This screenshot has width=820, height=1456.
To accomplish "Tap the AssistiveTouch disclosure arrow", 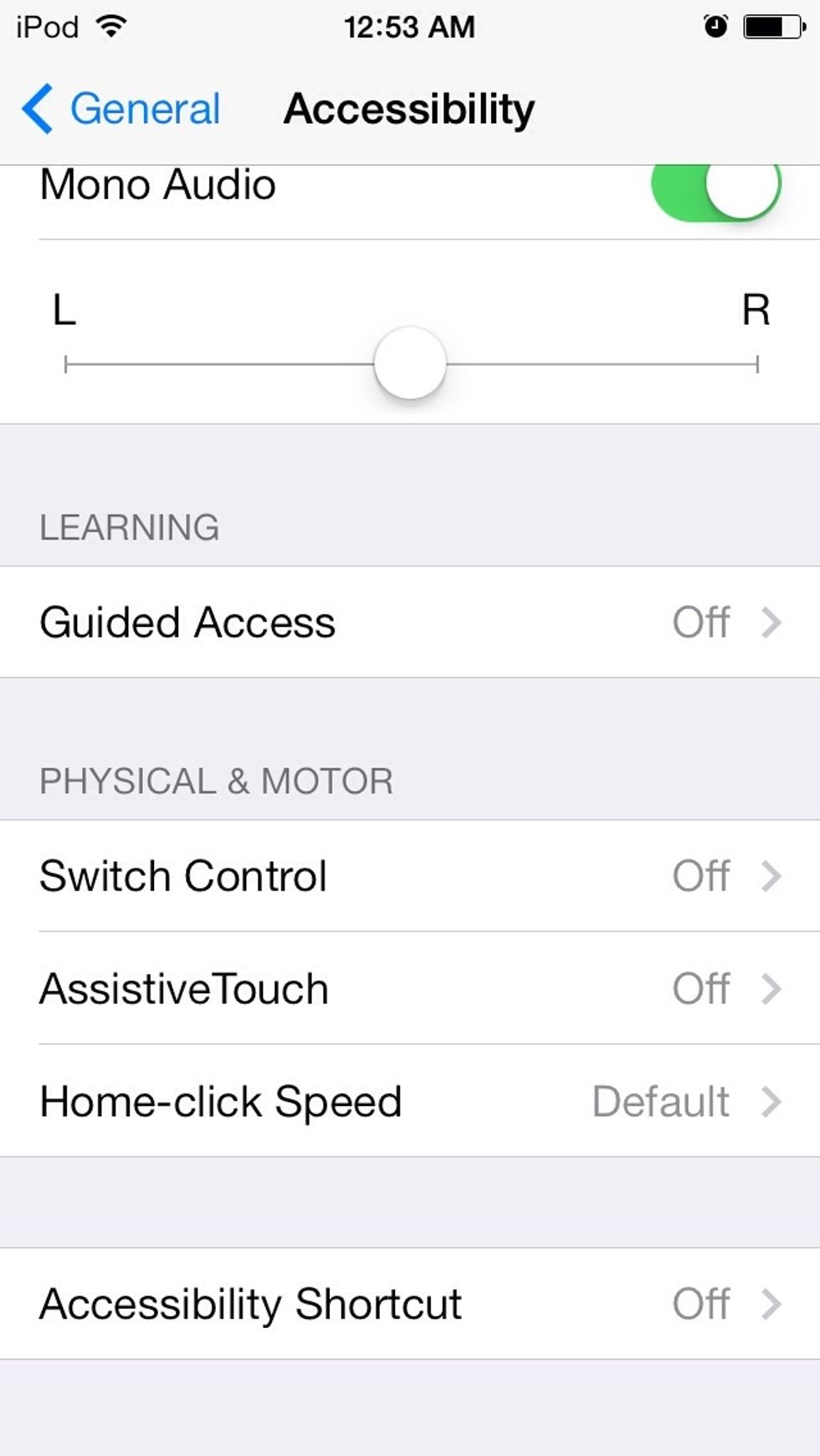I will point(770,989).
